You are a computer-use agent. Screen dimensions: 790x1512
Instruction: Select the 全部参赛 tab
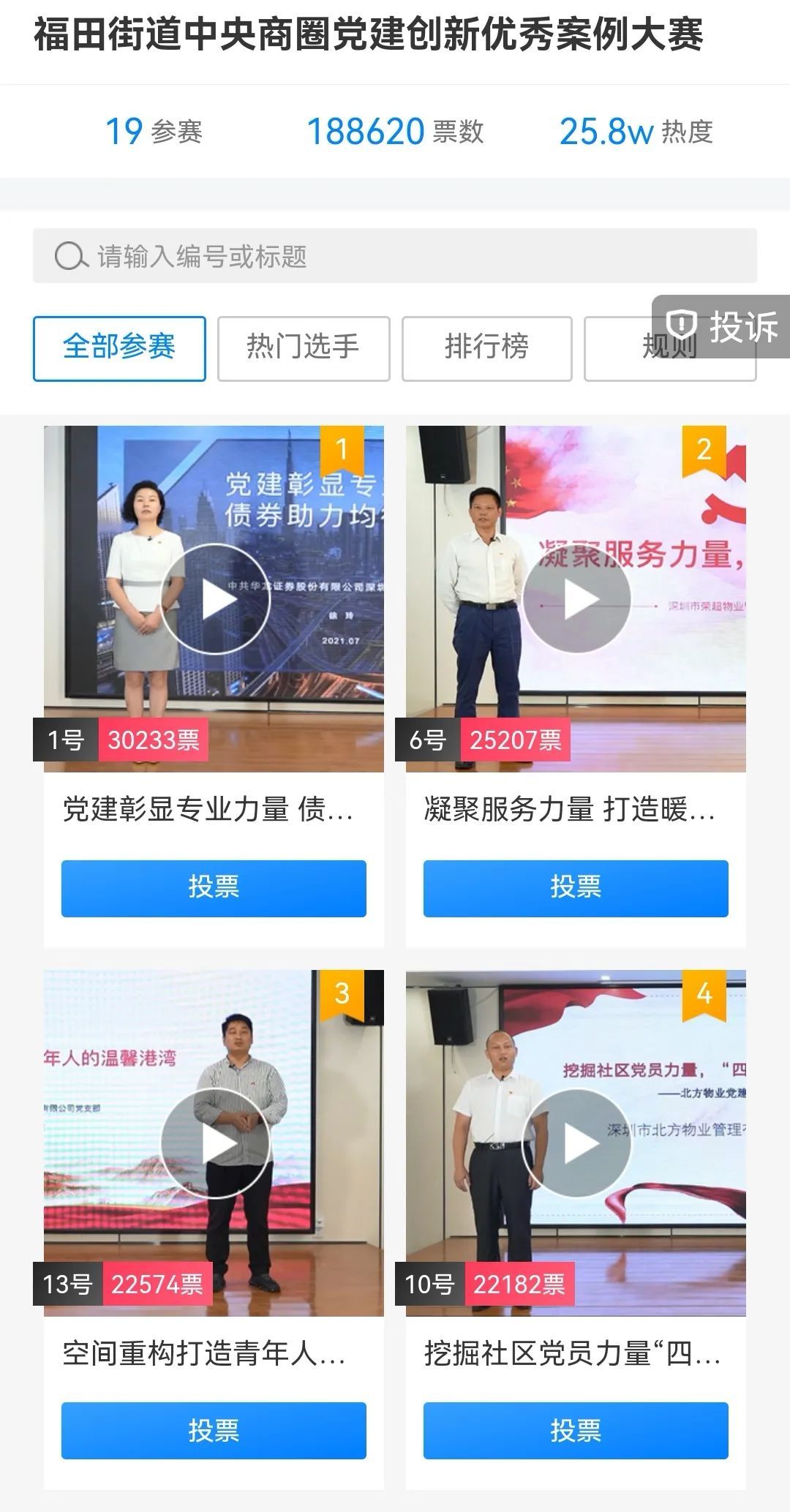[119, 348]
